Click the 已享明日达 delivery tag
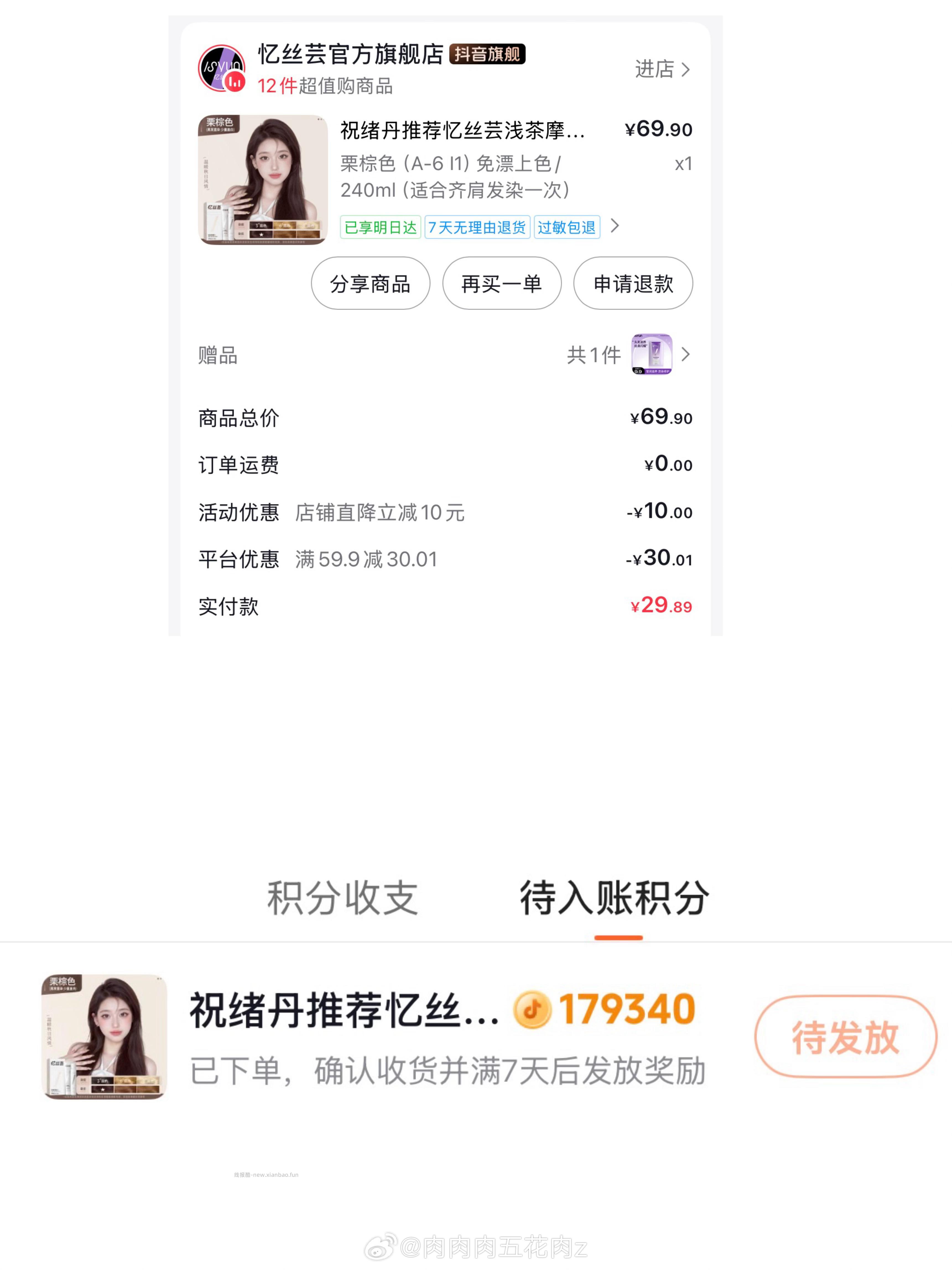Viewport: 952px width, 1270px height. [x=381, y=228]
